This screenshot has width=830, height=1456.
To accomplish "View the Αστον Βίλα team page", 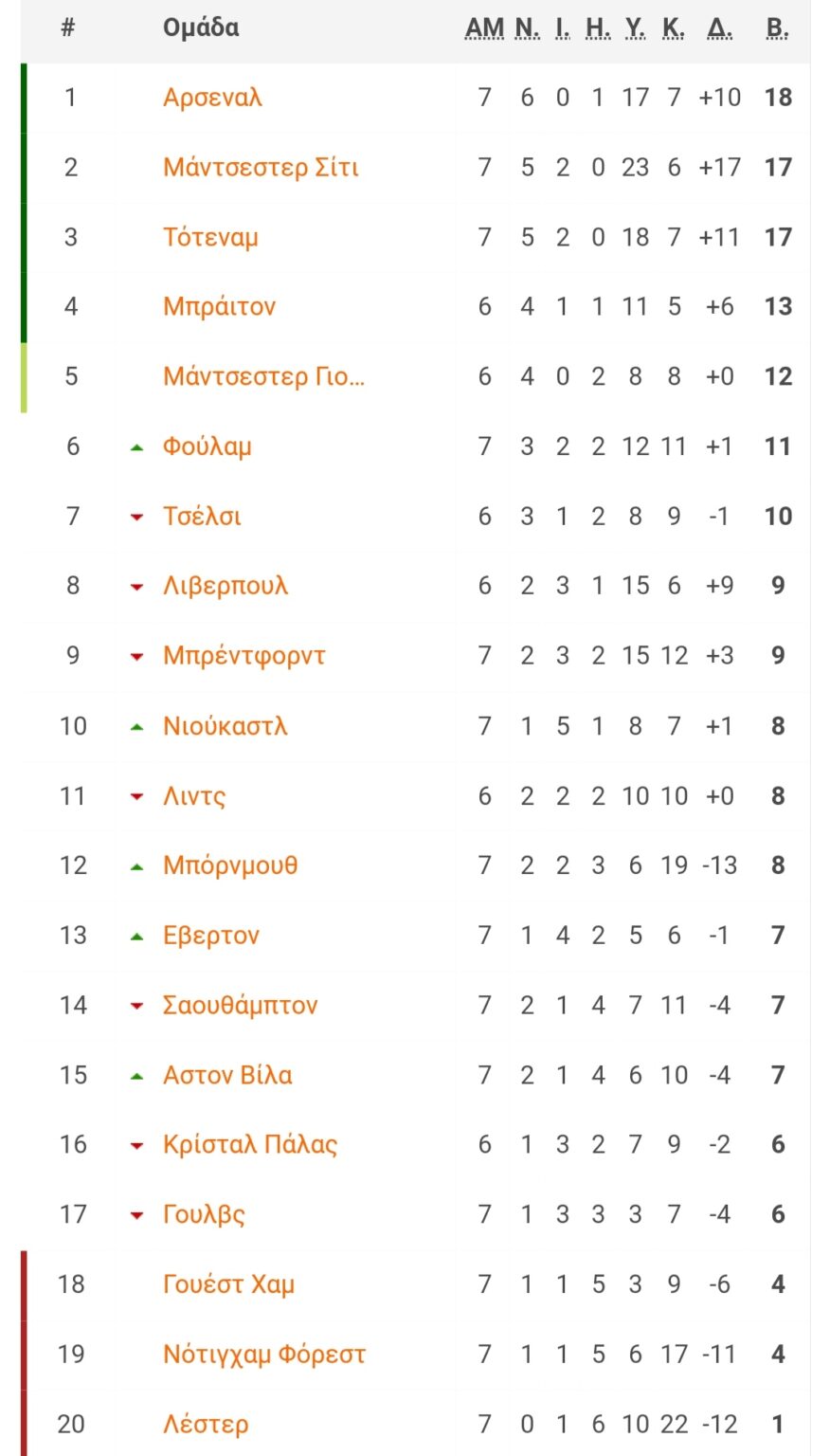I will coord(227,1075).
